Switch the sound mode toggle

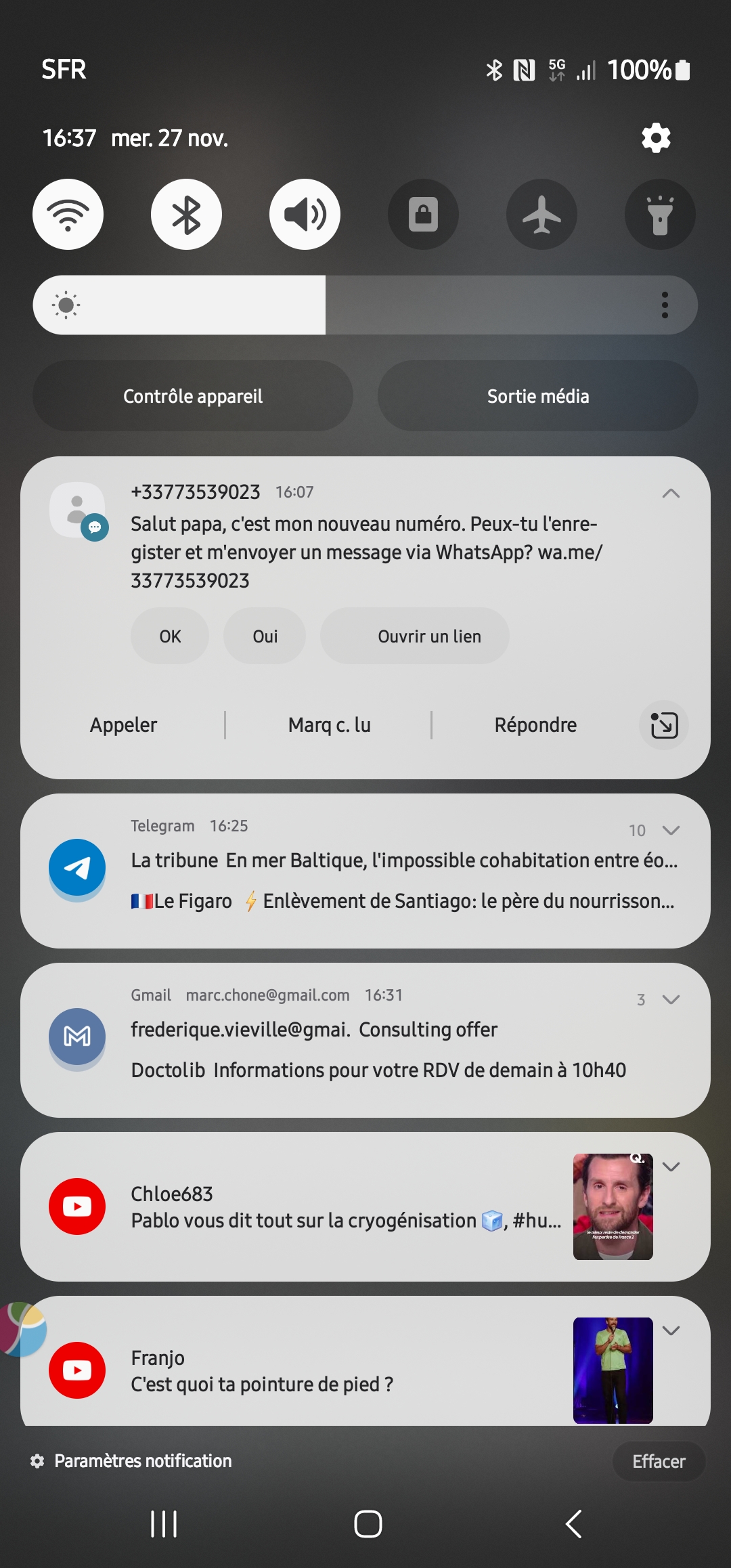[305, 214]
